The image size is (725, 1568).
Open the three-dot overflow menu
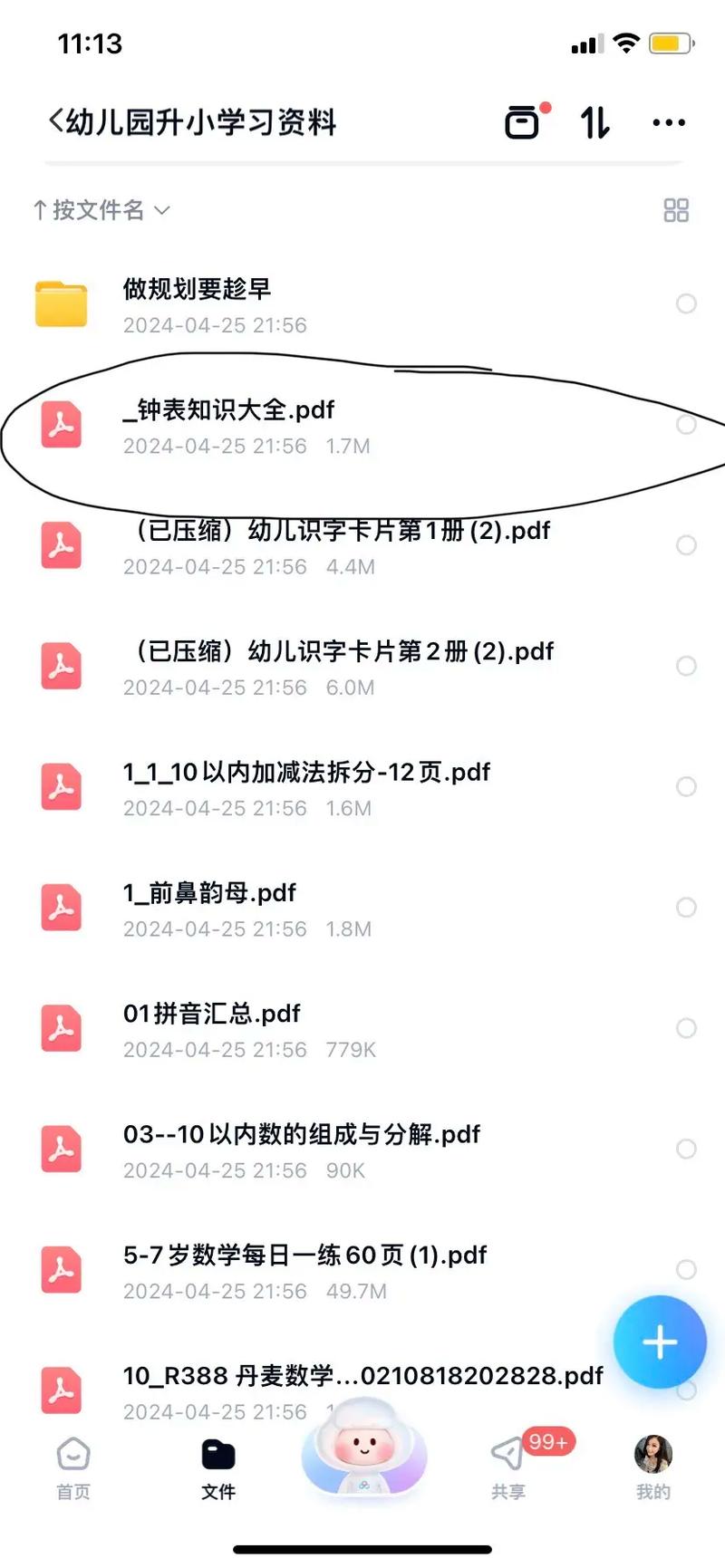click(x=669, y=122)
